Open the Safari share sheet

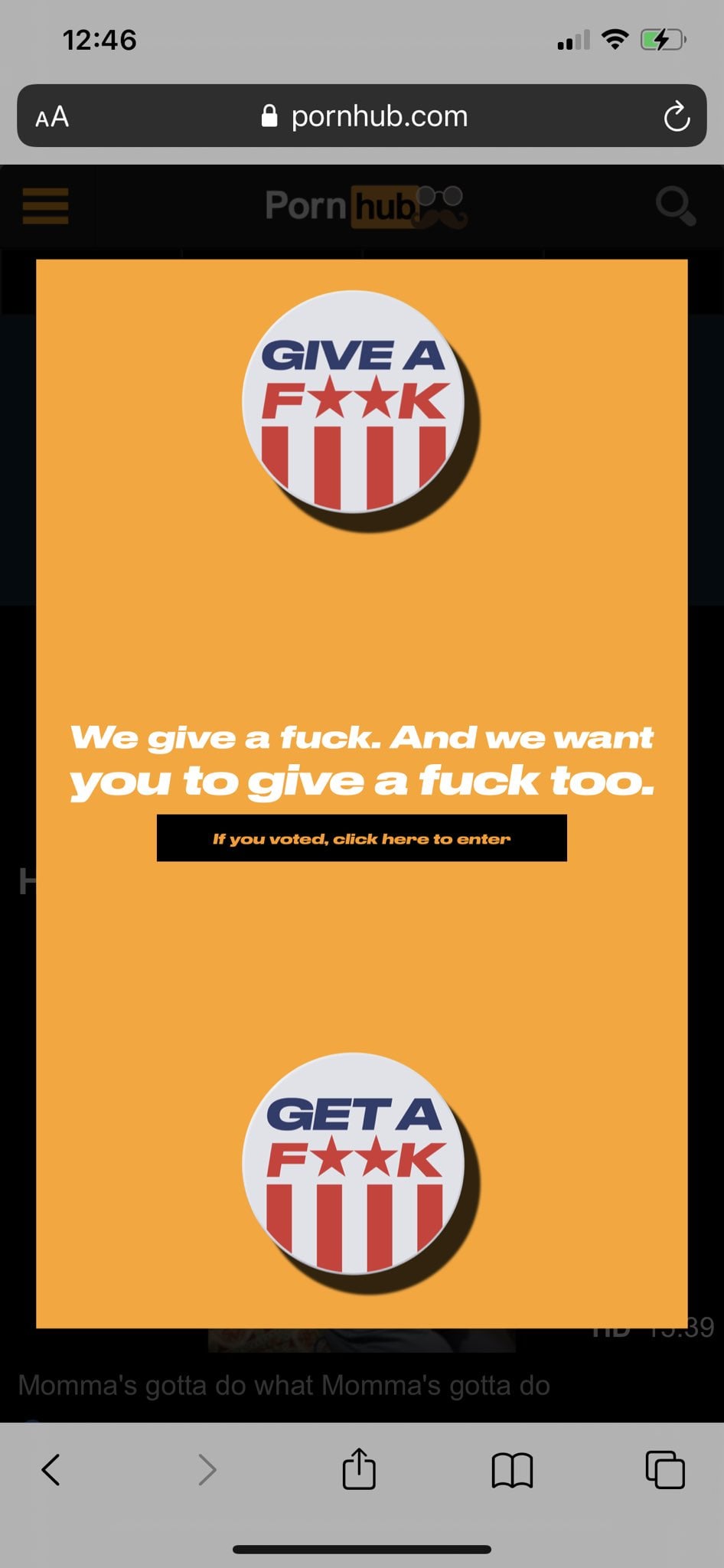pos(359,1468)
